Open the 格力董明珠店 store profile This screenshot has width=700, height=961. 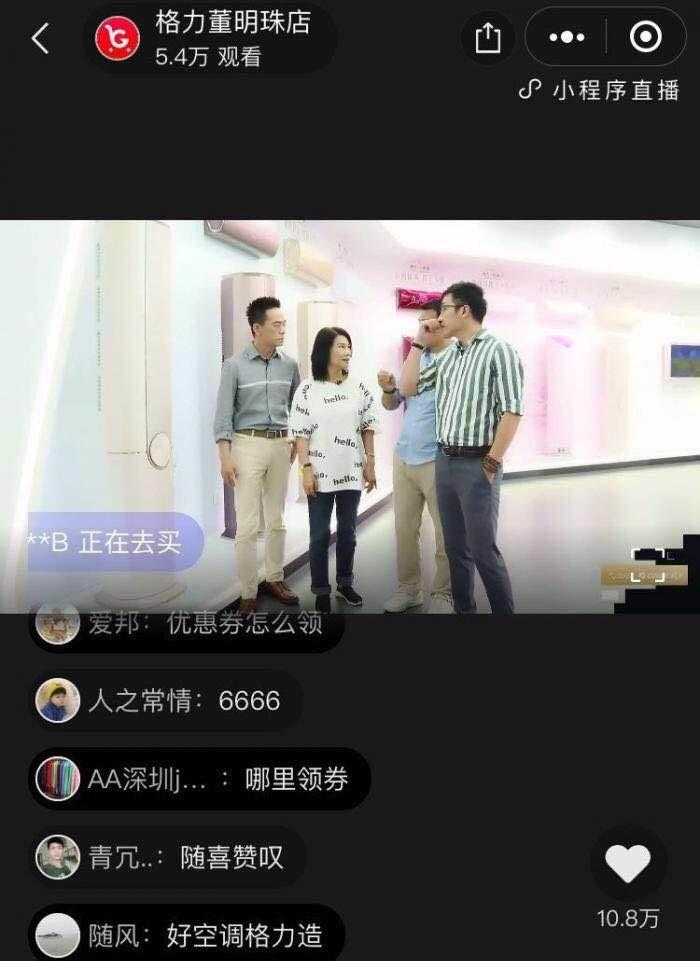(x=212, y=38)
